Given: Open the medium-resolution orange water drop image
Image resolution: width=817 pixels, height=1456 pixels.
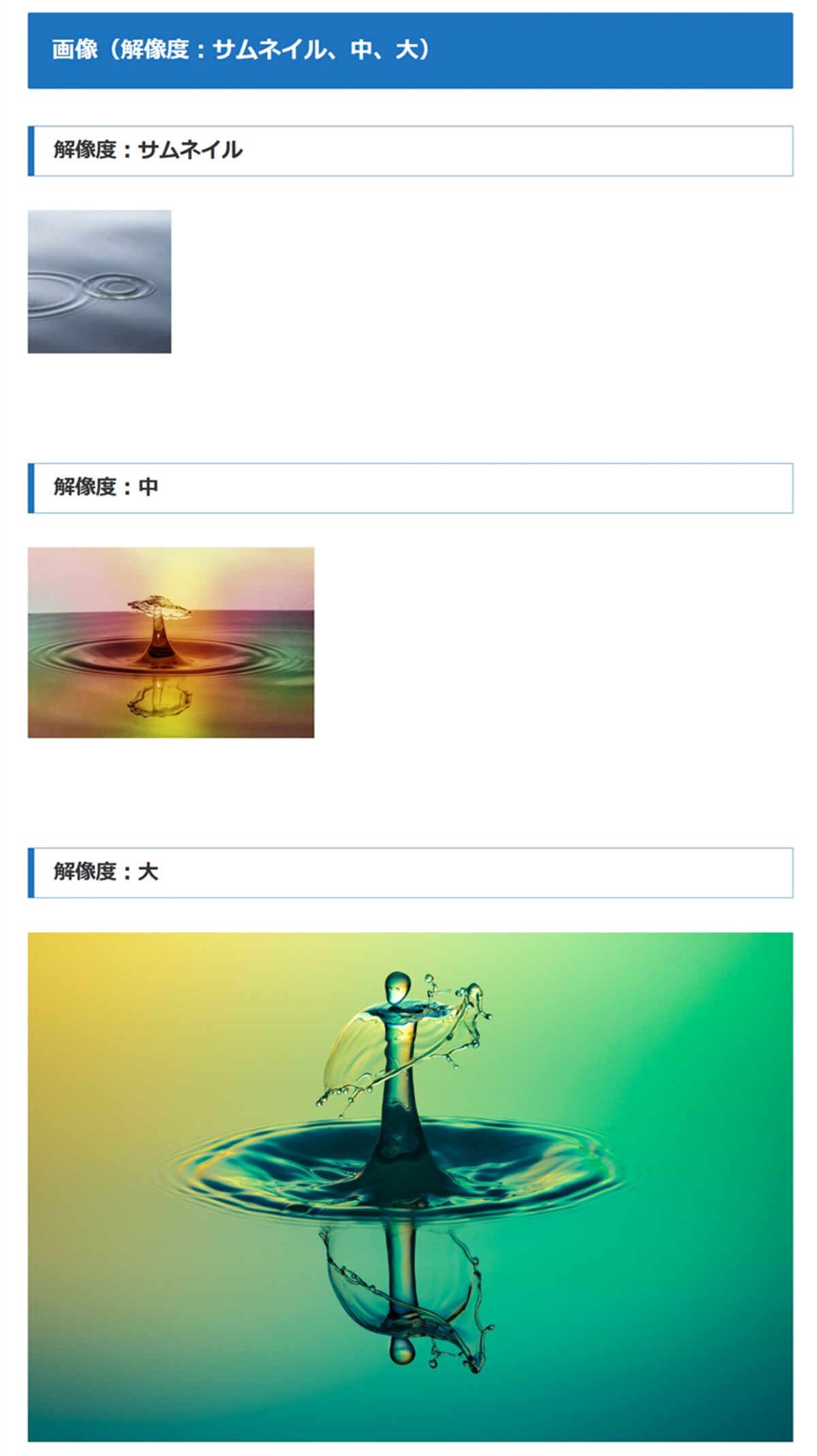Looking at the screenshot, I should pyautogui.click(x=171, y=642).
